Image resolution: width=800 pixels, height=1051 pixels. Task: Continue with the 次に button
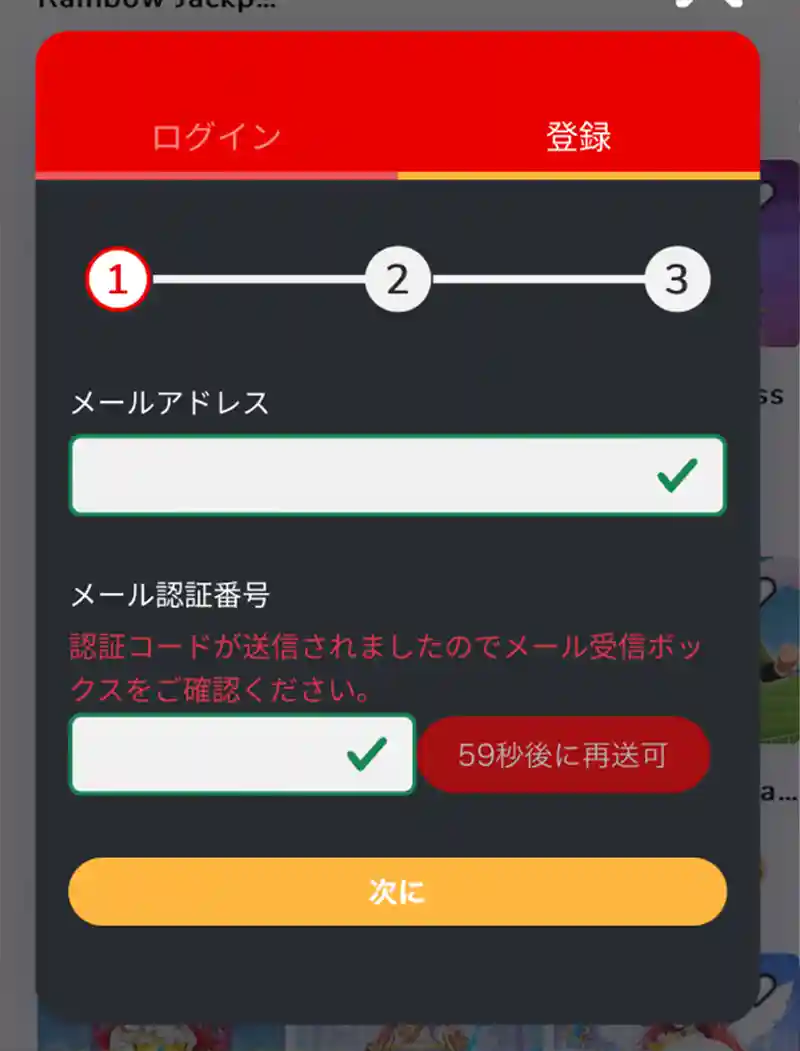(397, 891)
